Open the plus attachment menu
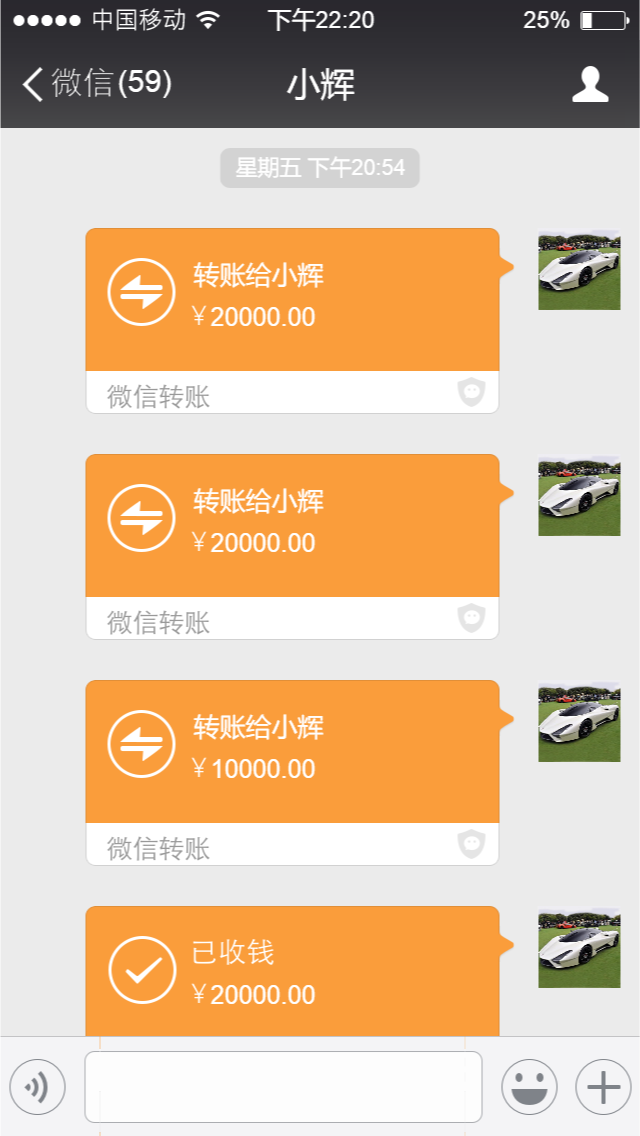The image size is (640, 1136). (603, 1086)
